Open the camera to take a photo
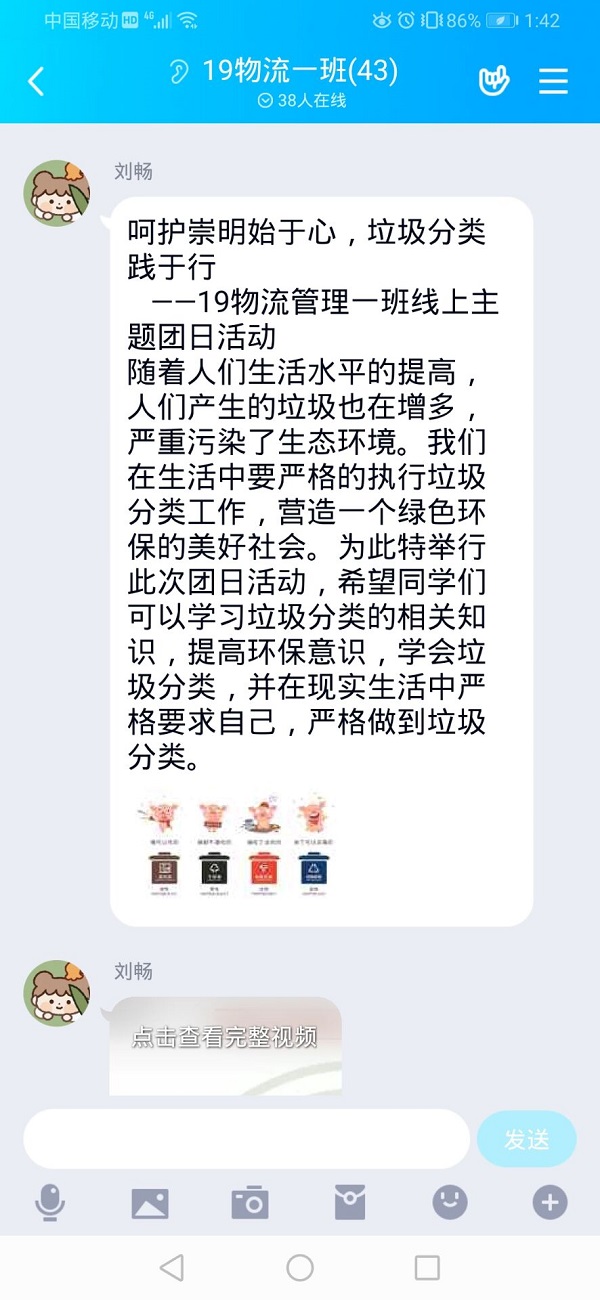This screenshot has width=600, height=1300. [x=250, y=1203]
